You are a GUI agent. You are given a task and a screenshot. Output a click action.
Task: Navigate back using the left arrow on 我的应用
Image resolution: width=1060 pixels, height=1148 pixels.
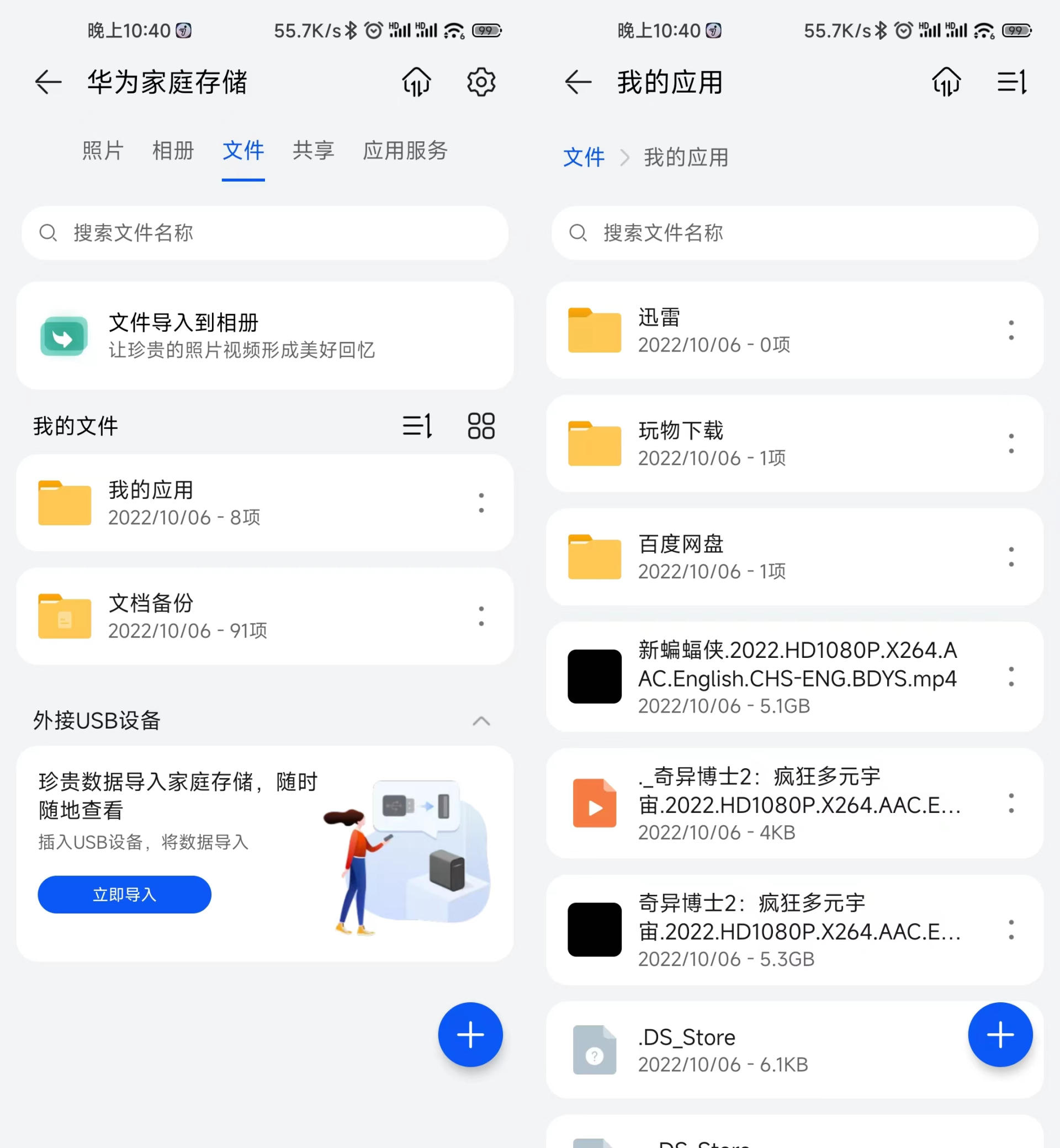(577, 82)
